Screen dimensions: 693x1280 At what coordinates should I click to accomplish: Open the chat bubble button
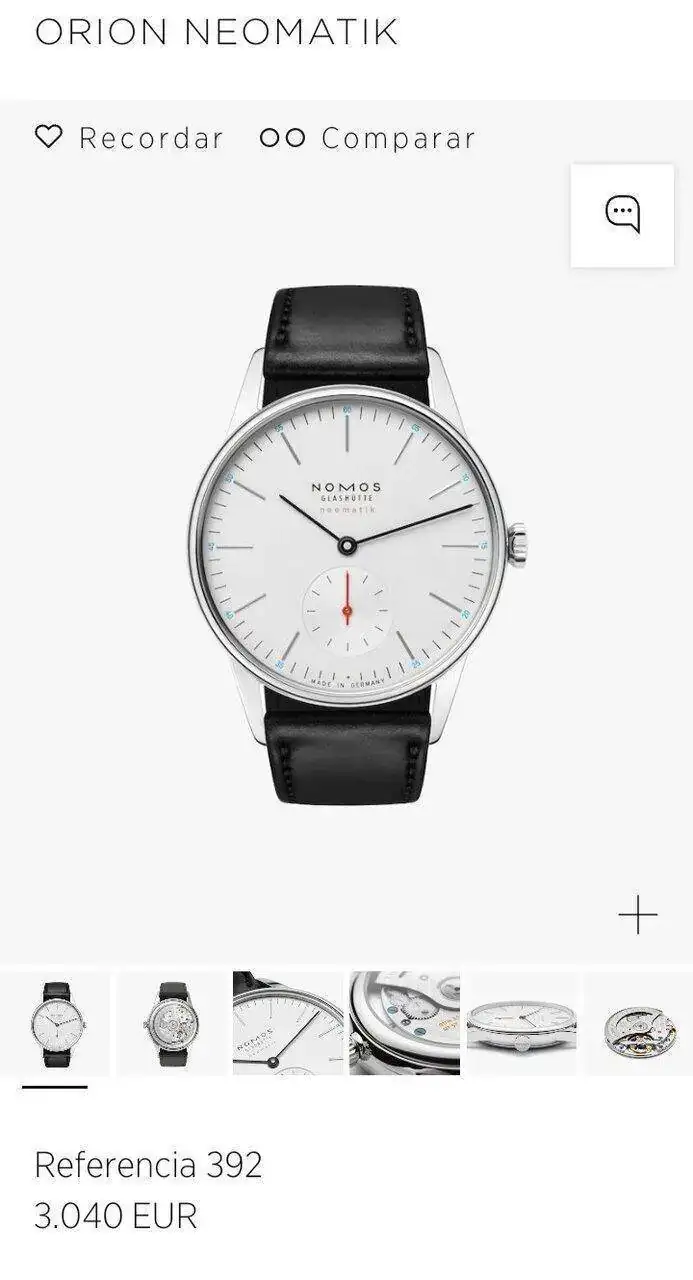pos(622,215)
